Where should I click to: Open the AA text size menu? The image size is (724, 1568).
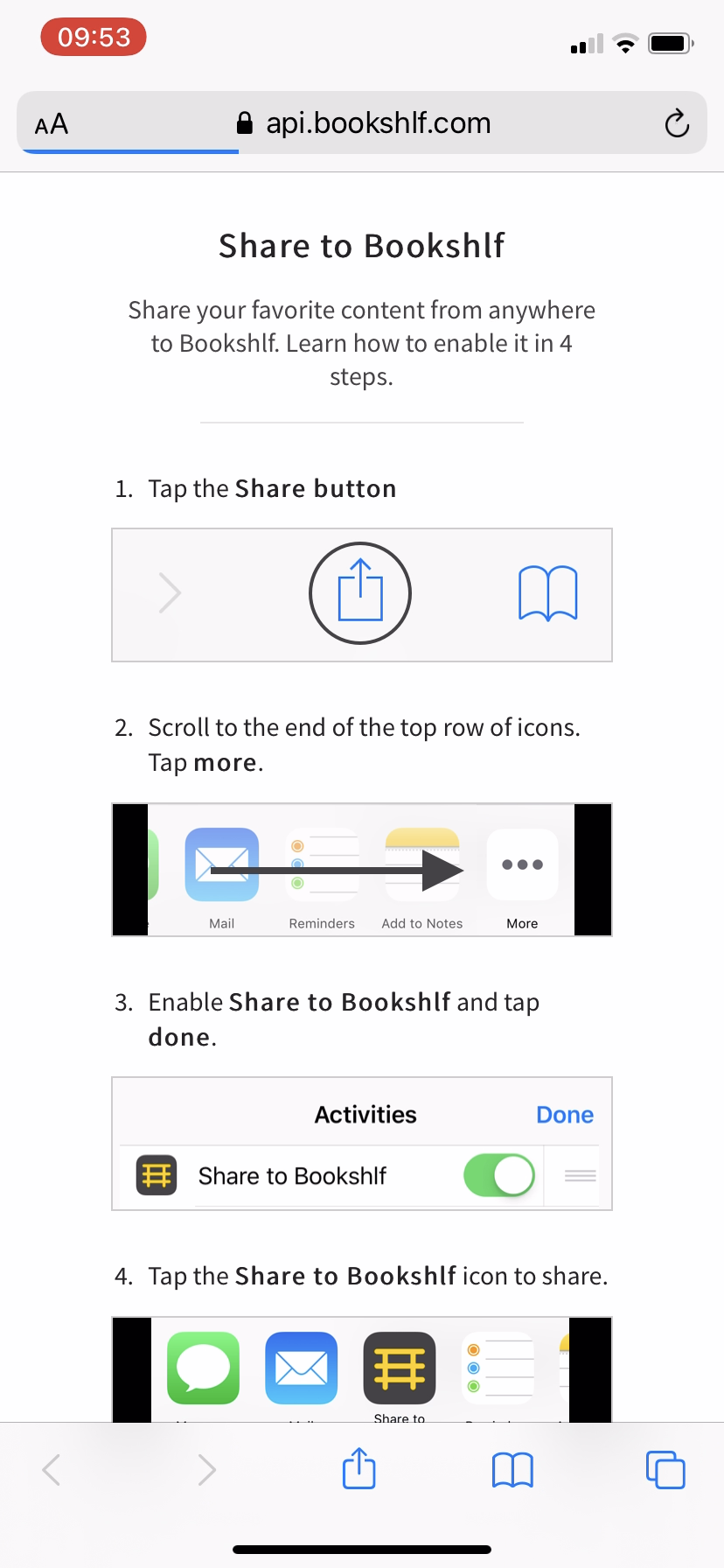click(x=50, y=123)
